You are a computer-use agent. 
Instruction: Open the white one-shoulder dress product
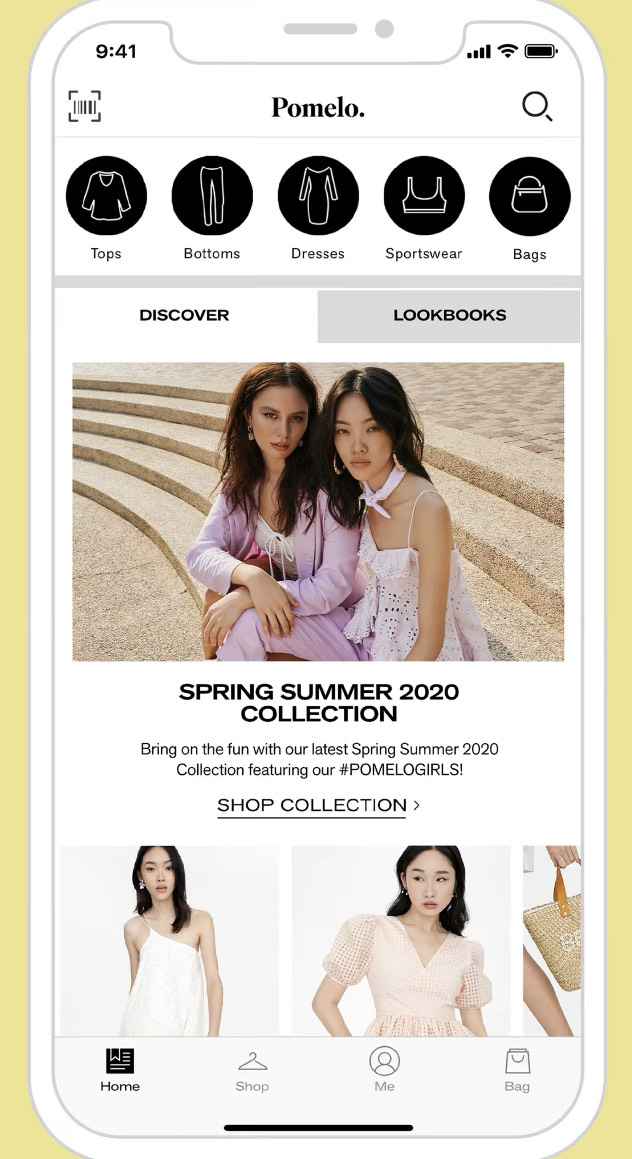[169, 940]
